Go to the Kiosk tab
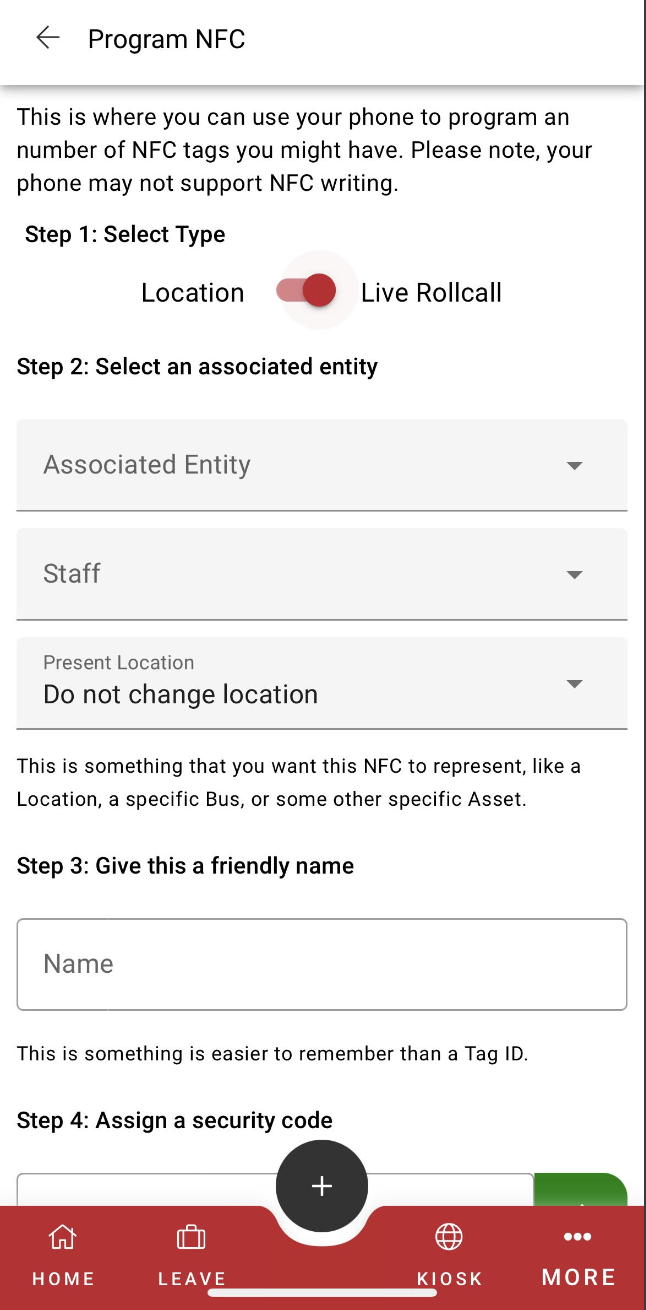Screen dimensions: 646x1310 pyautogui.click(x=449, y=1255)
